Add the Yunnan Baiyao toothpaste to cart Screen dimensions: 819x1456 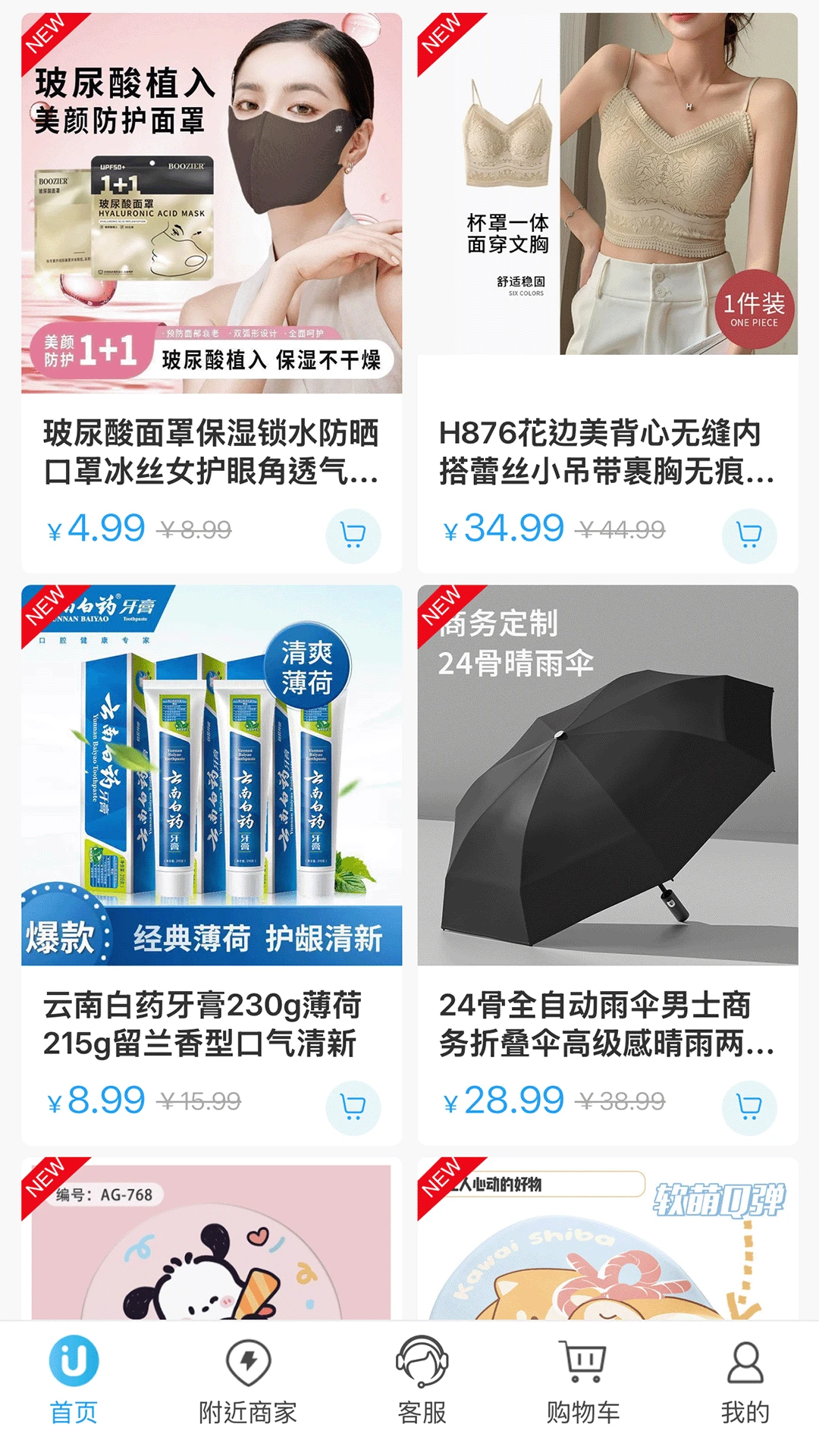(x=353, y=1106)
